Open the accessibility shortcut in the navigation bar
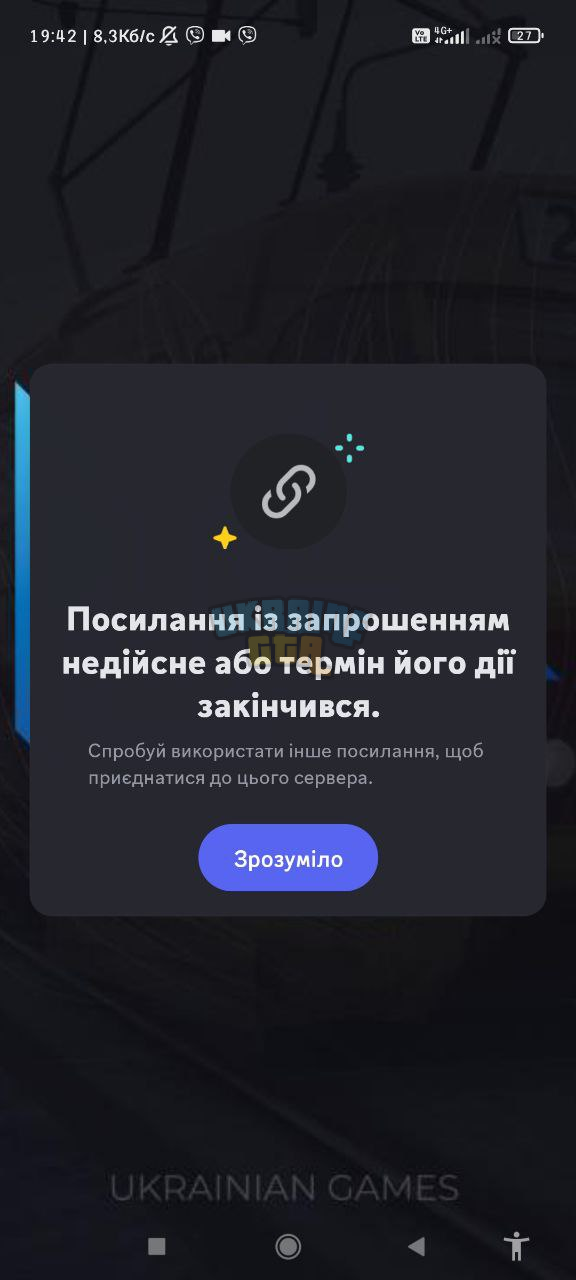Image resolution: width=576 pixels, height=1280 pixels. click(517, 1246)
